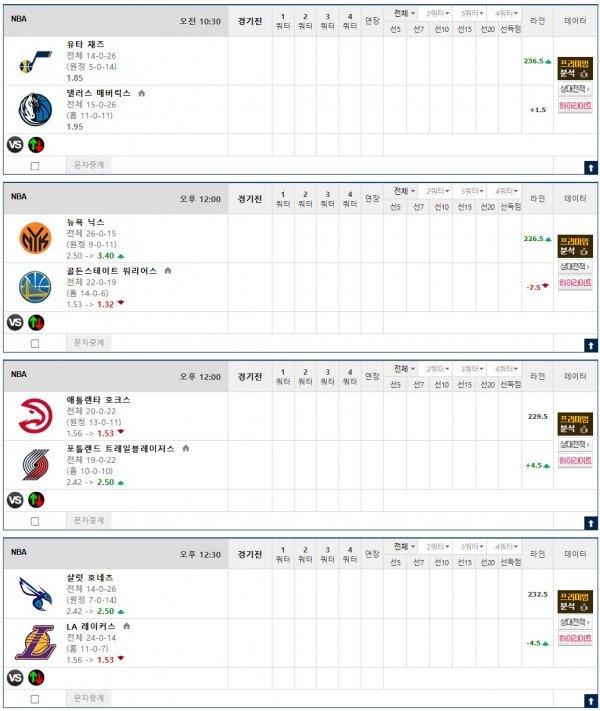
Task: Select the checkbox under the Knicks vs Warriors game
Action: click(35, 343)
